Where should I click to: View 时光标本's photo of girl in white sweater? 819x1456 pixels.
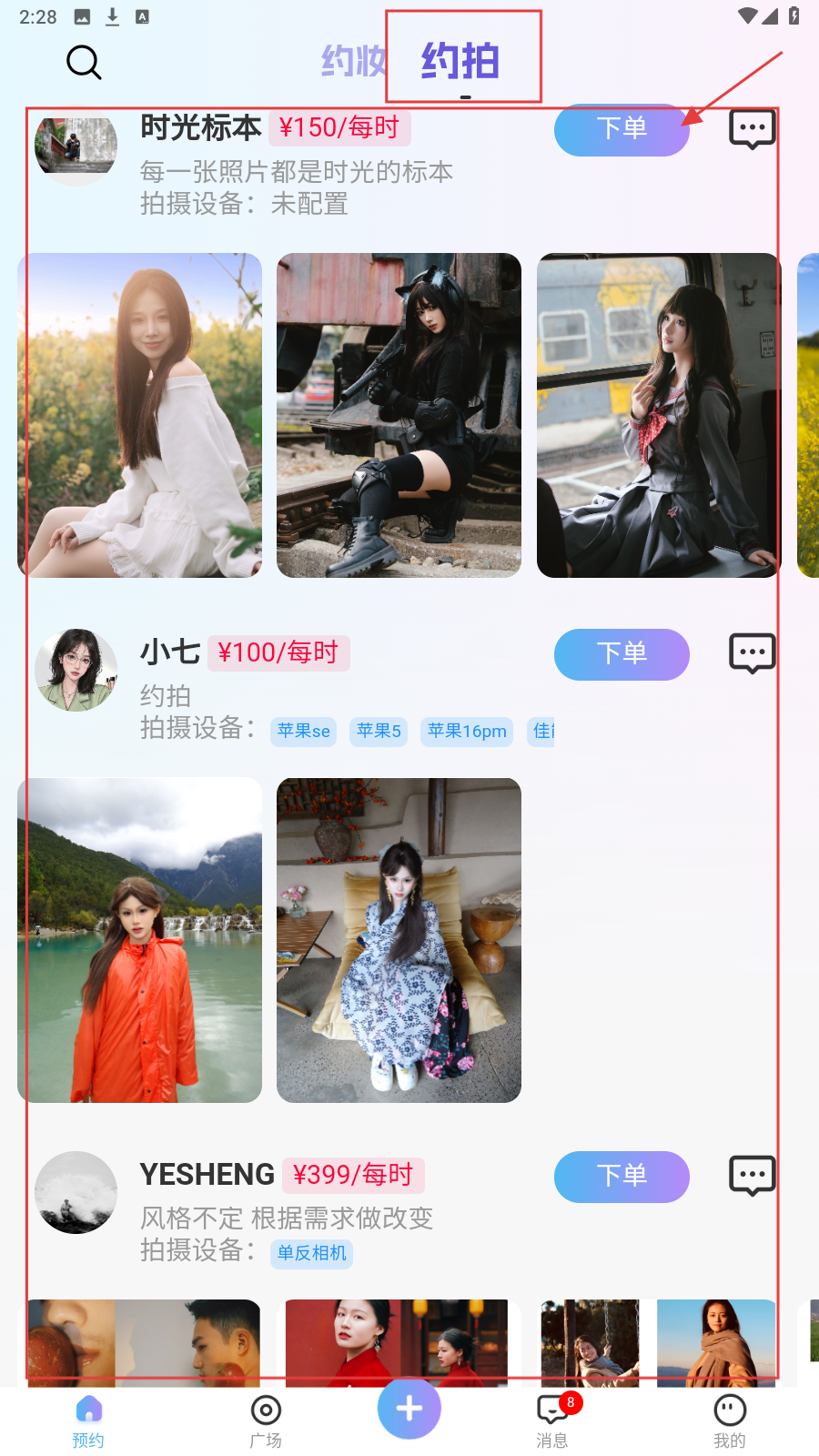coord(140,415)
